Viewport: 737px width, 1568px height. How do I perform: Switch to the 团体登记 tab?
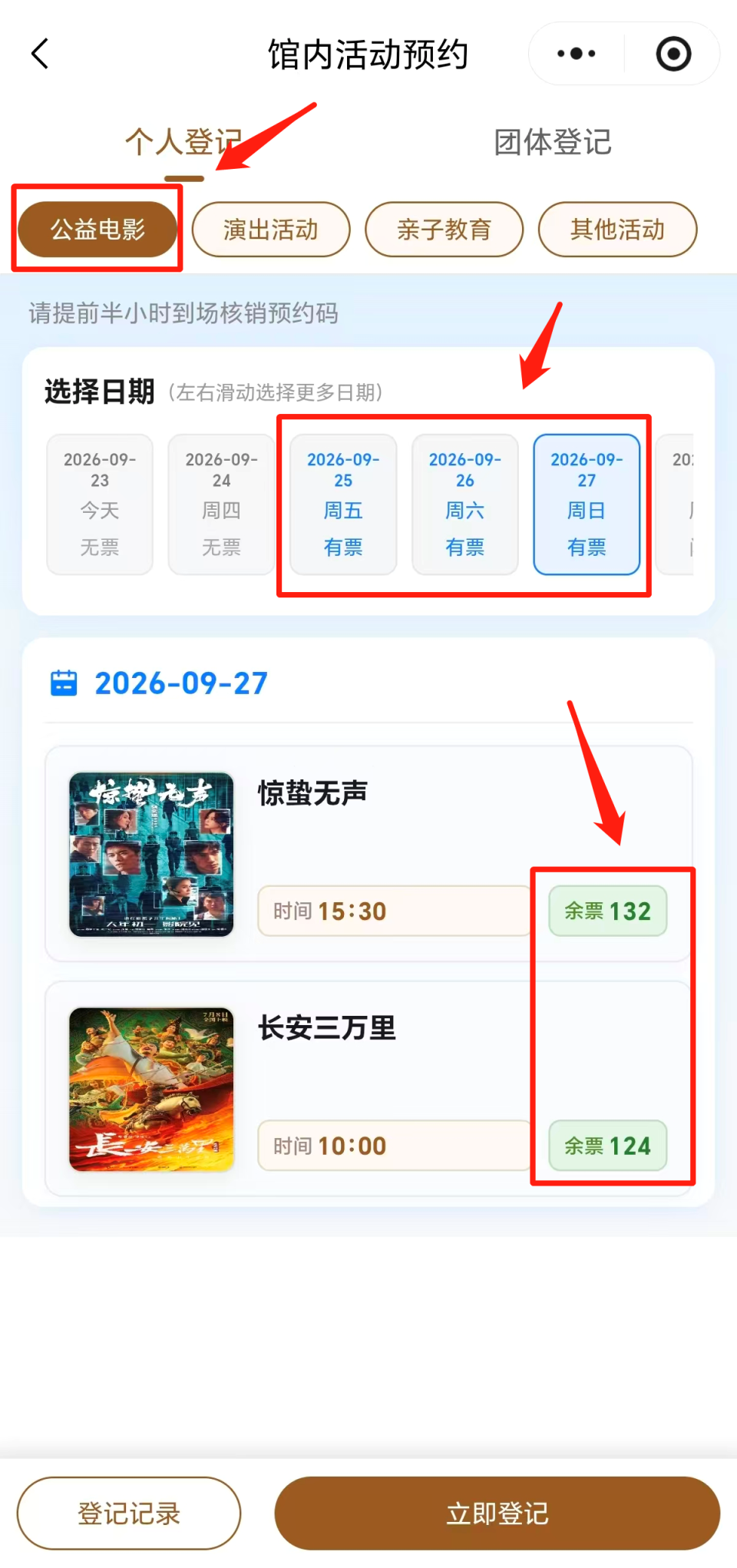[553, 142]
